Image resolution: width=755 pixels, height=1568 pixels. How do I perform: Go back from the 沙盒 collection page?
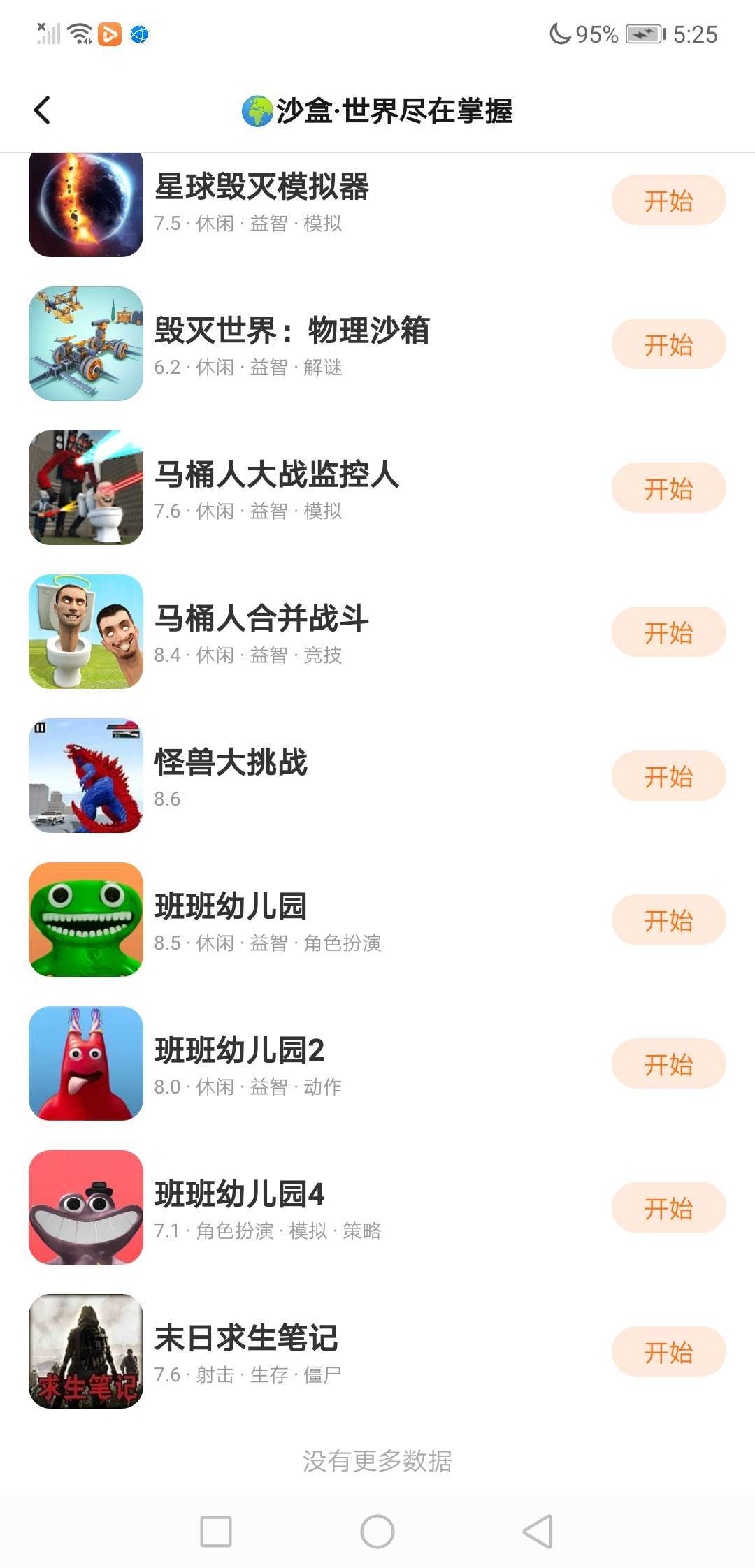click(x=43, y=110)
